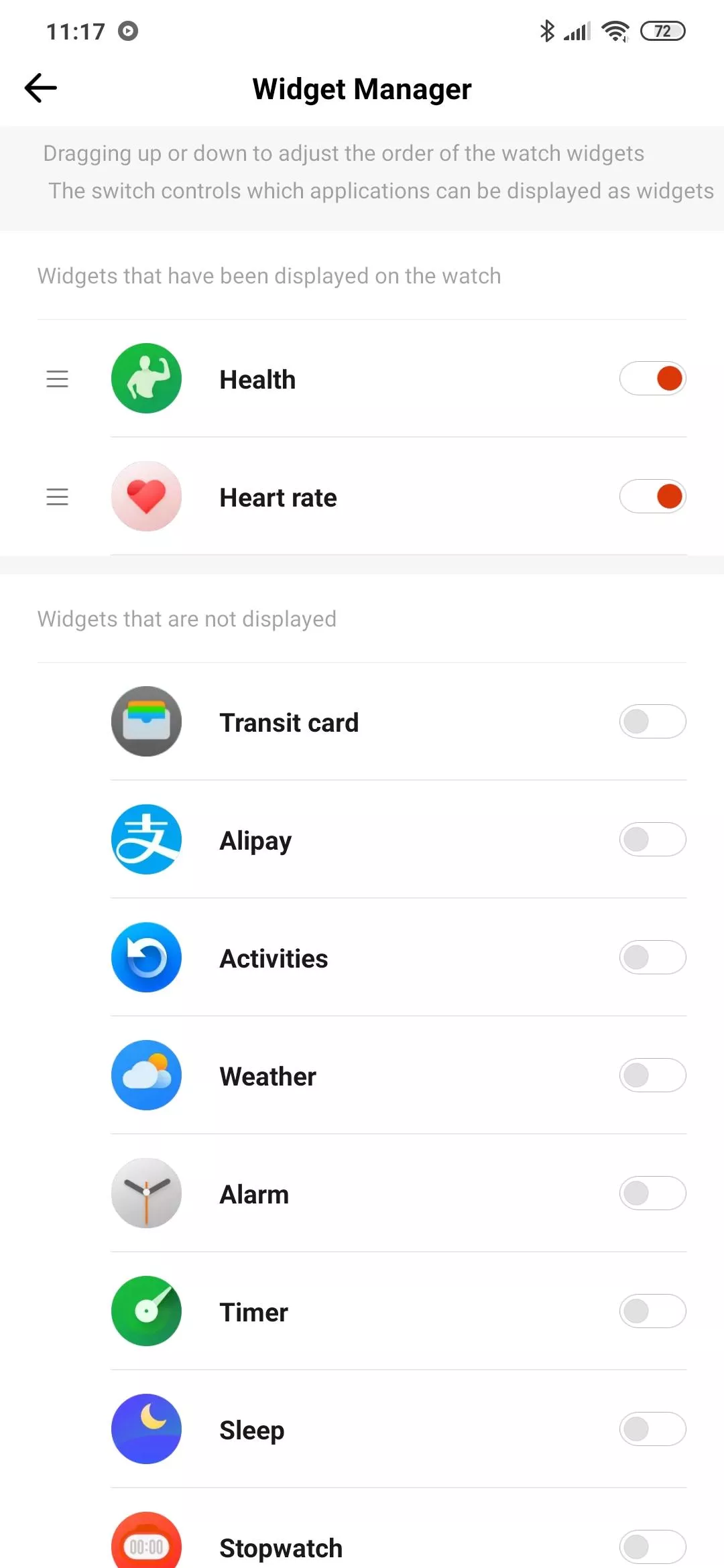Enable the Timer widget
Image resolution: width=724 pixels, height=1568 pixels.
click(x=652, y=1311)
